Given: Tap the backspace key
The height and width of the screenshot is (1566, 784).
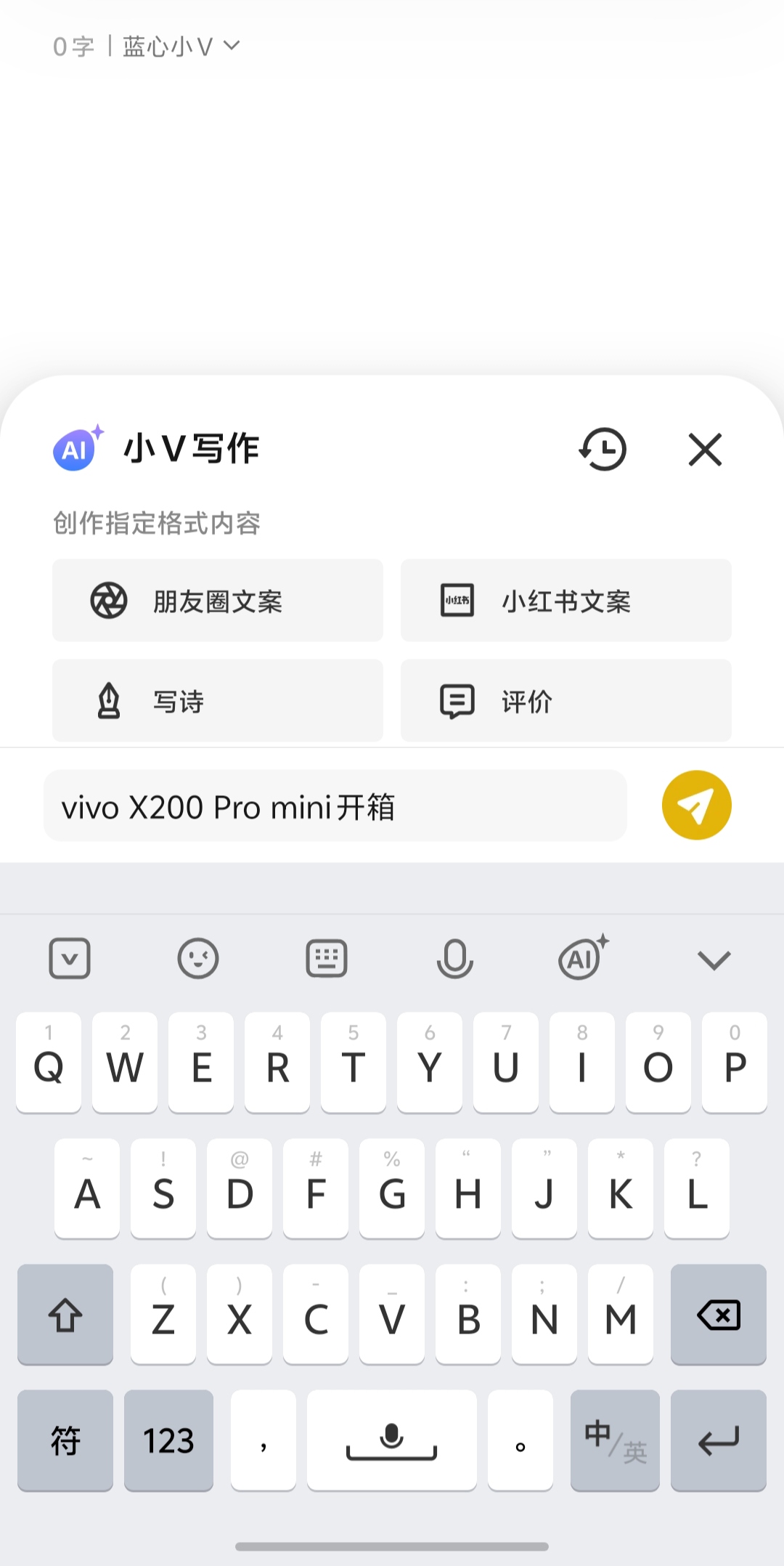Looking at the screenshot, I should coord(719,1315).
